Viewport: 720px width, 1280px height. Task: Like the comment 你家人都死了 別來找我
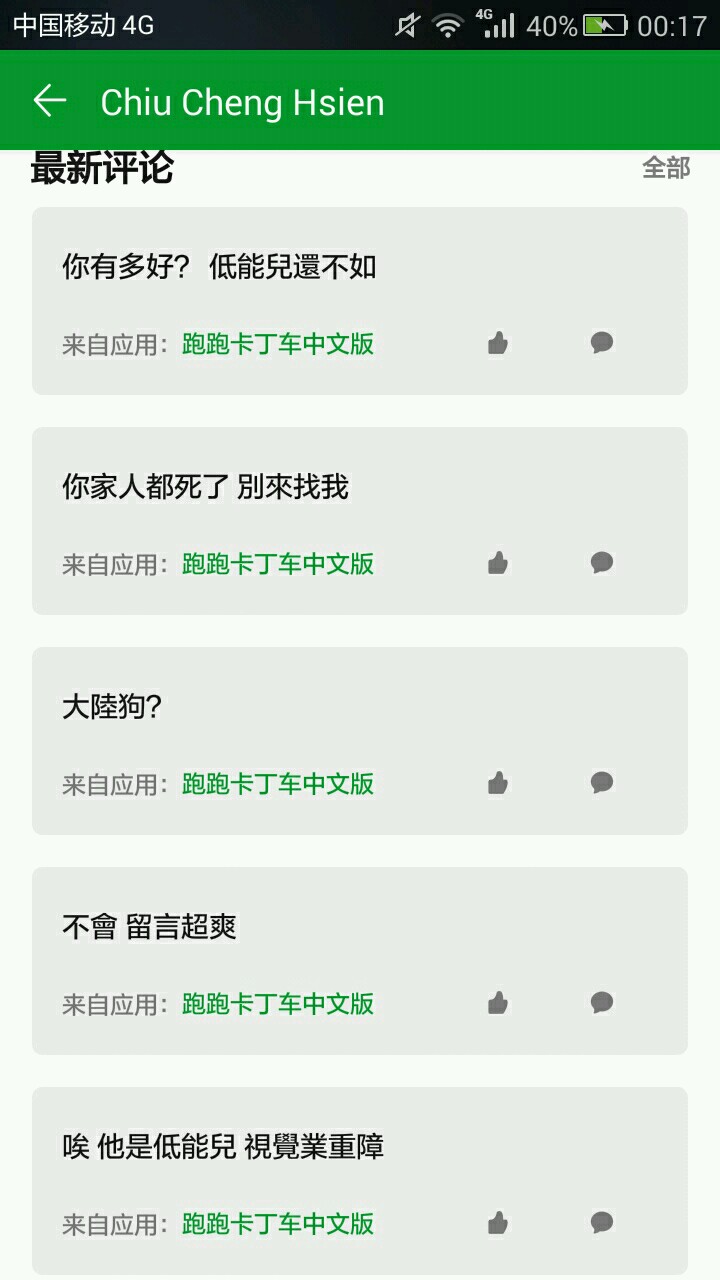498,564
